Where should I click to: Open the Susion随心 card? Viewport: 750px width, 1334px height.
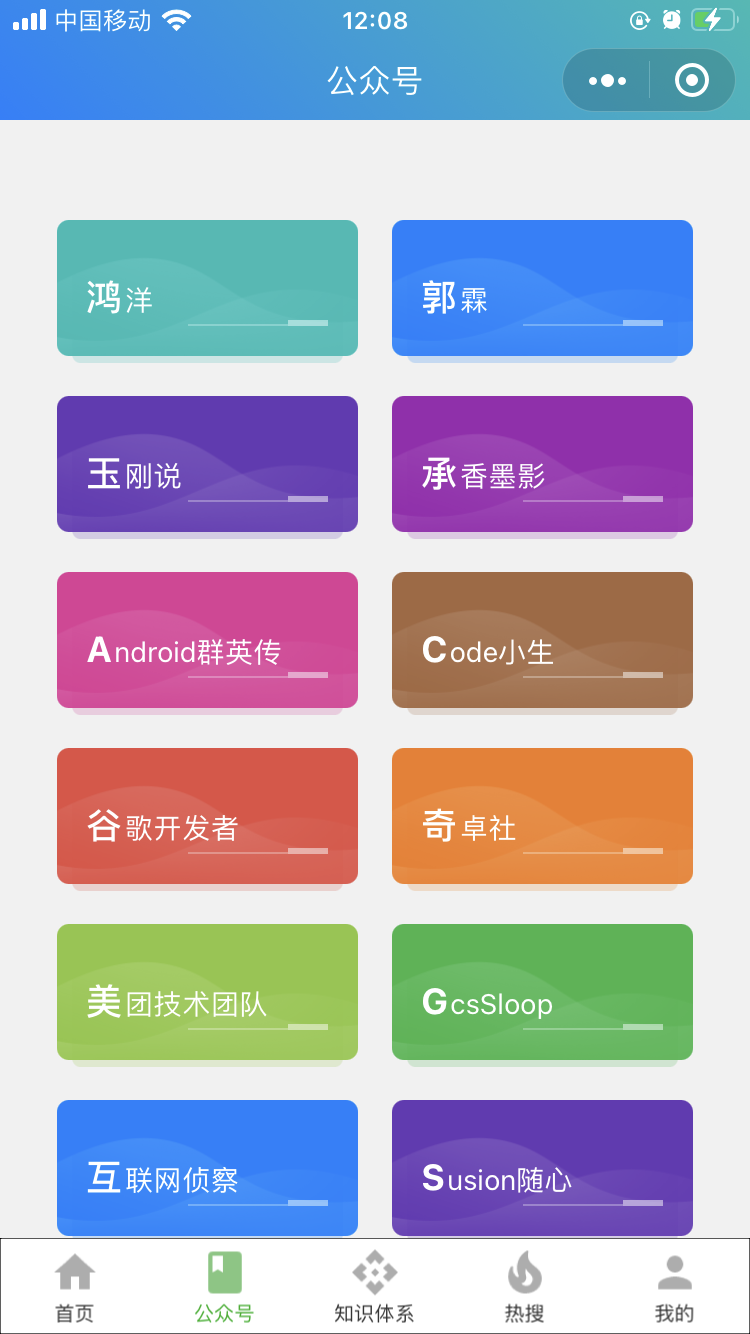pos(542,1168)
